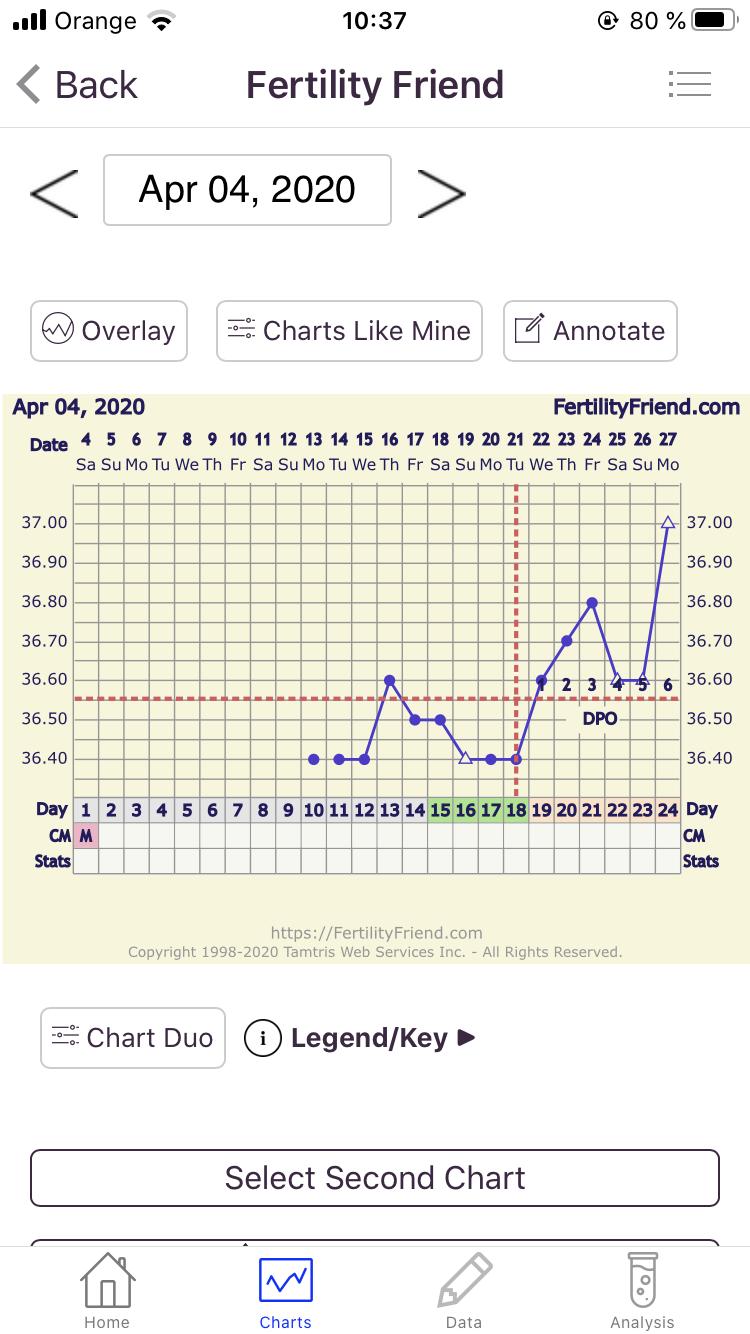Switch to the Data tab
The height and width of the screenshot is (1334, 750).
pyautogui.click(x=464, y=1291)
